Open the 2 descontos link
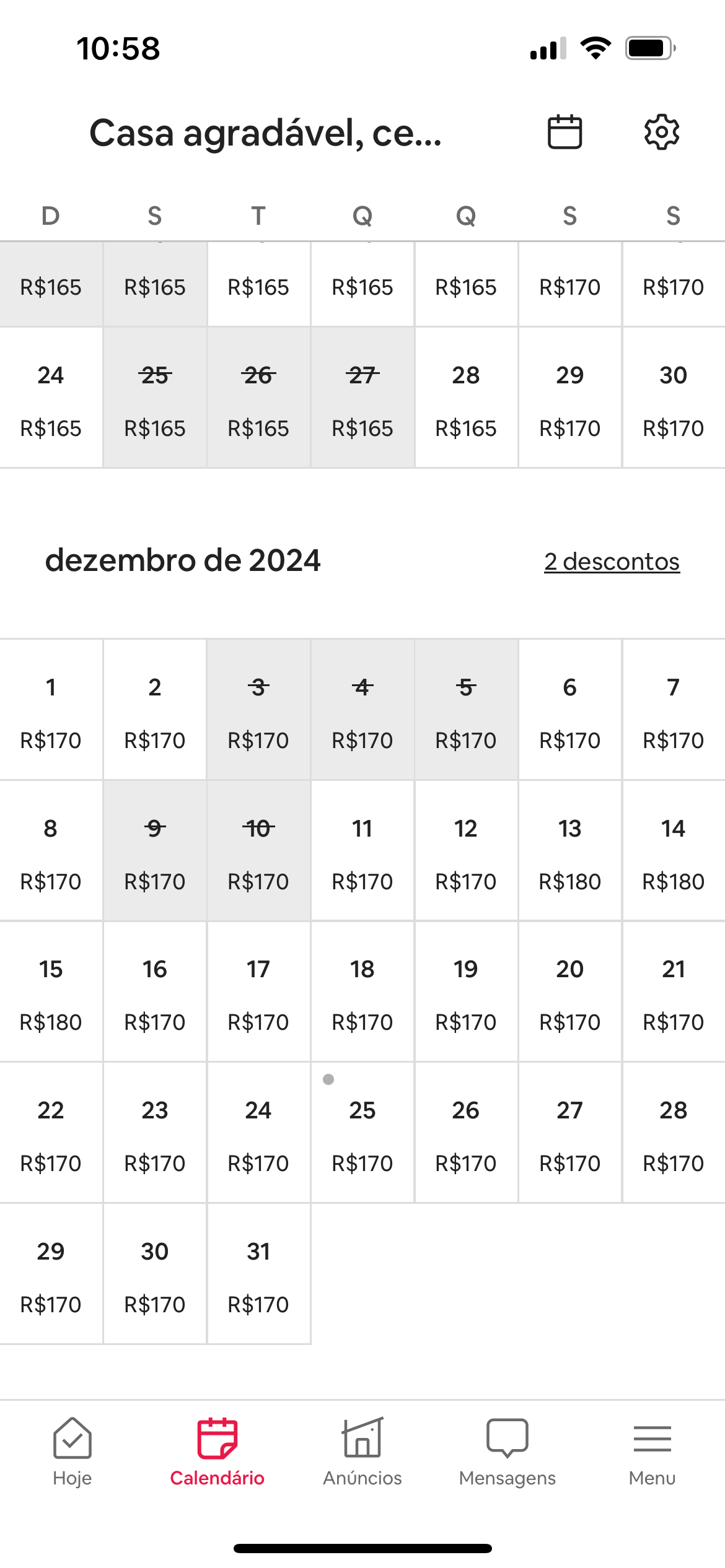The height and width of the screenshot is (1568, 725). tap(612, 561)
